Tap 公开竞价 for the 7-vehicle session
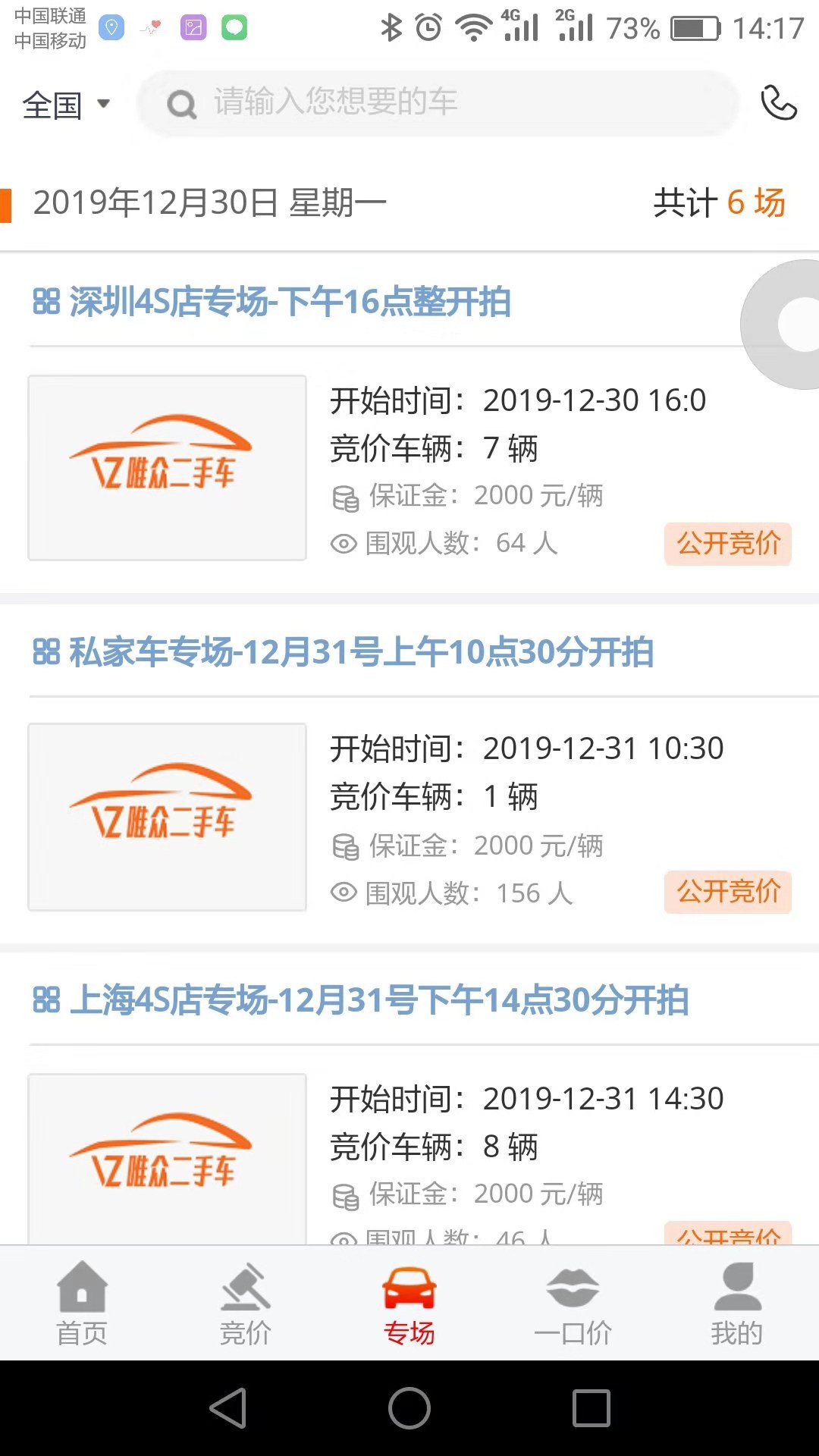819x1456 pixels. click(728, 543)
